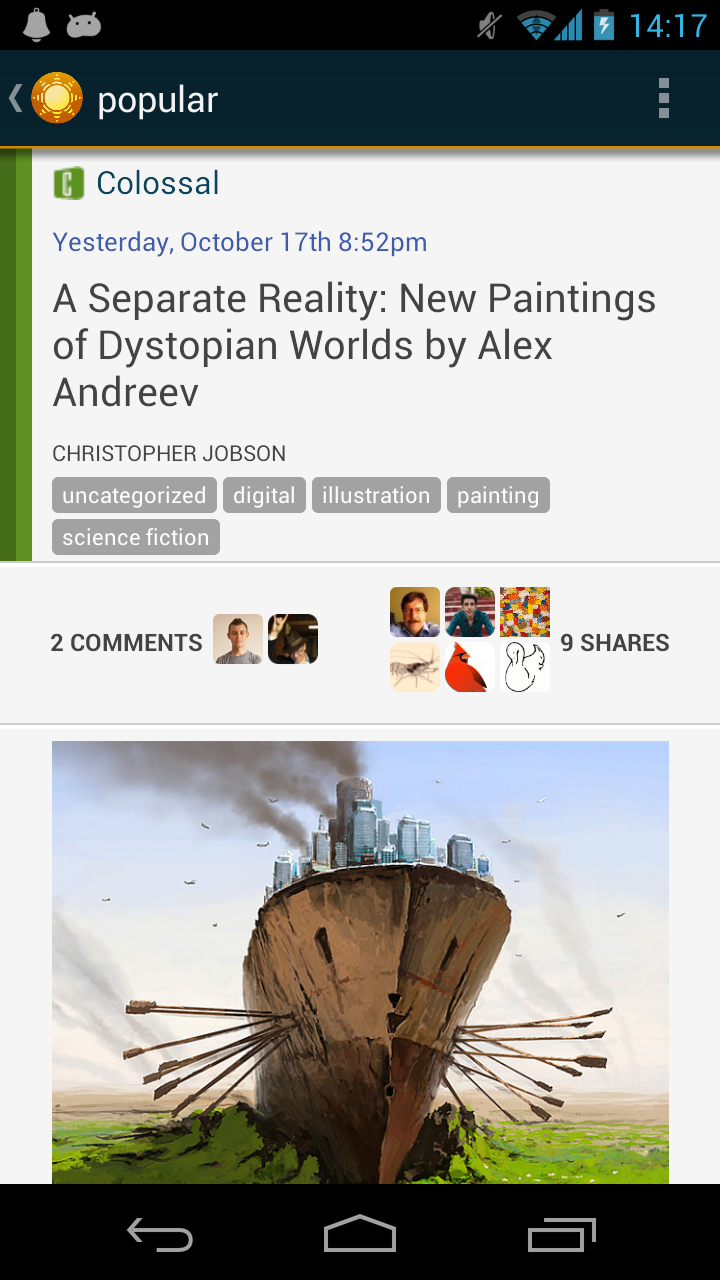Tap the system back button

[x=160, y=1235]
